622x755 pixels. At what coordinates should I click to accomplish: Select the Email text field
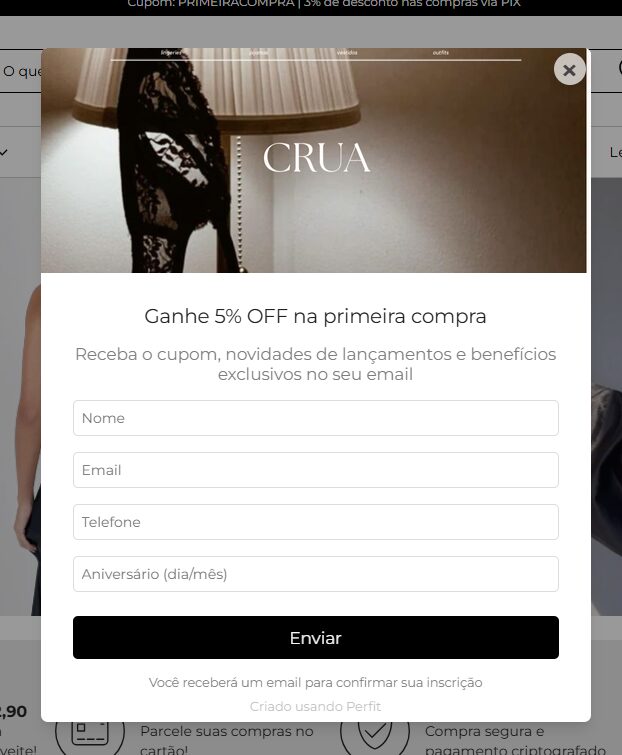(315, 470)
